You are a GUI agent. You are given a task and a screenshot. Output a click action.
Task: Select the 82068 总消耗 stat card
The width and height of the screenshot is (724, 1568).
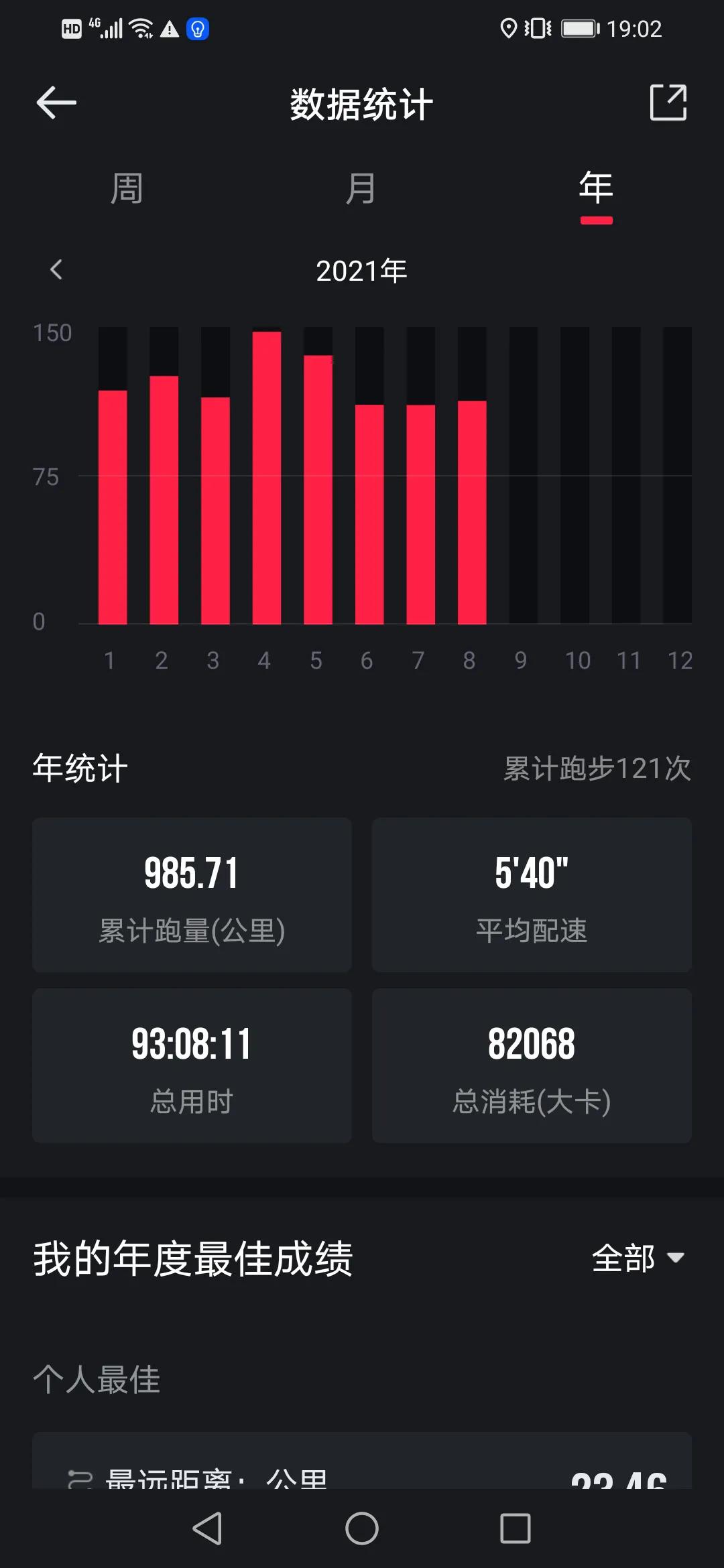pyautogui.click(x=532, y=1065)
